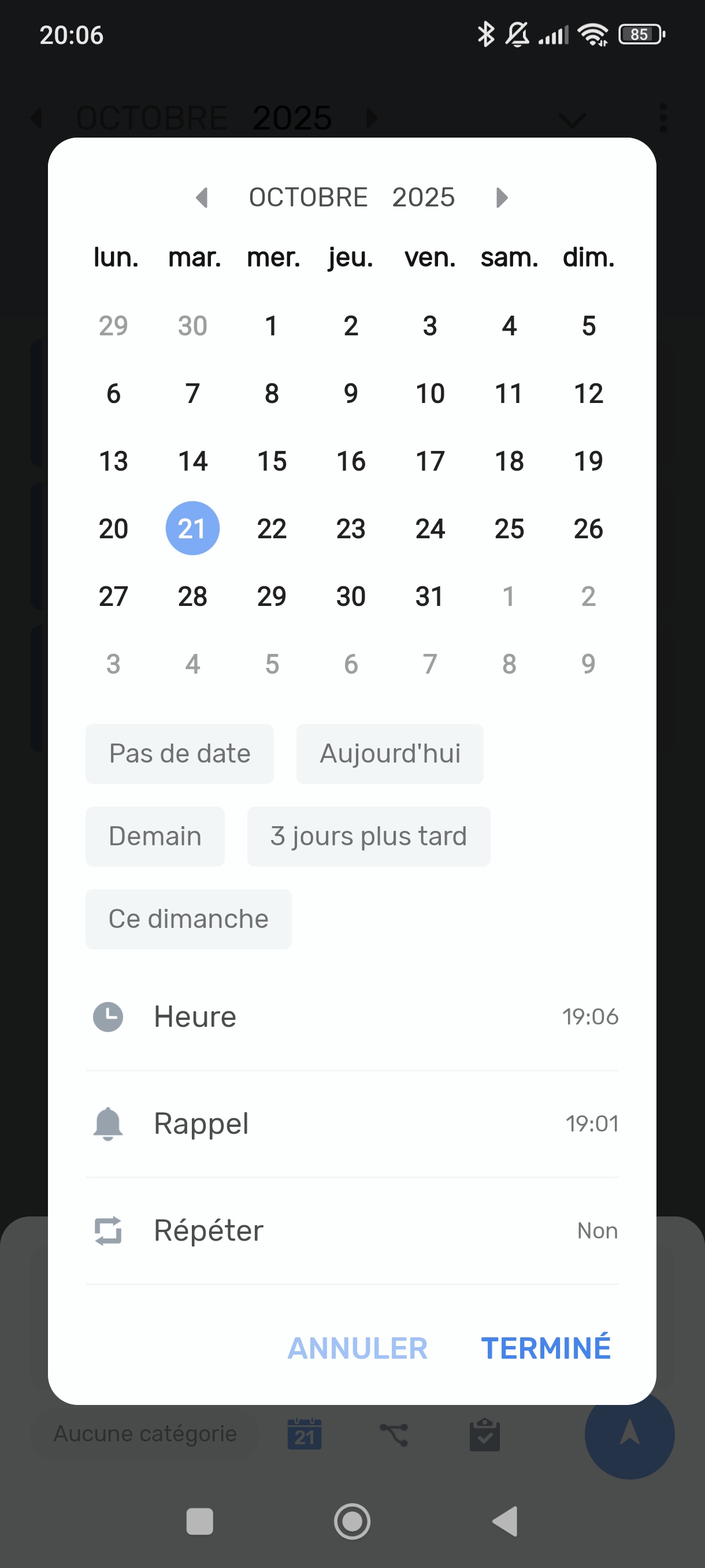Select the 'Pas de date' option
Image resolution: width=705 pixels, height=1568 pixels.
pyautogui.click(x=179, y=753)
